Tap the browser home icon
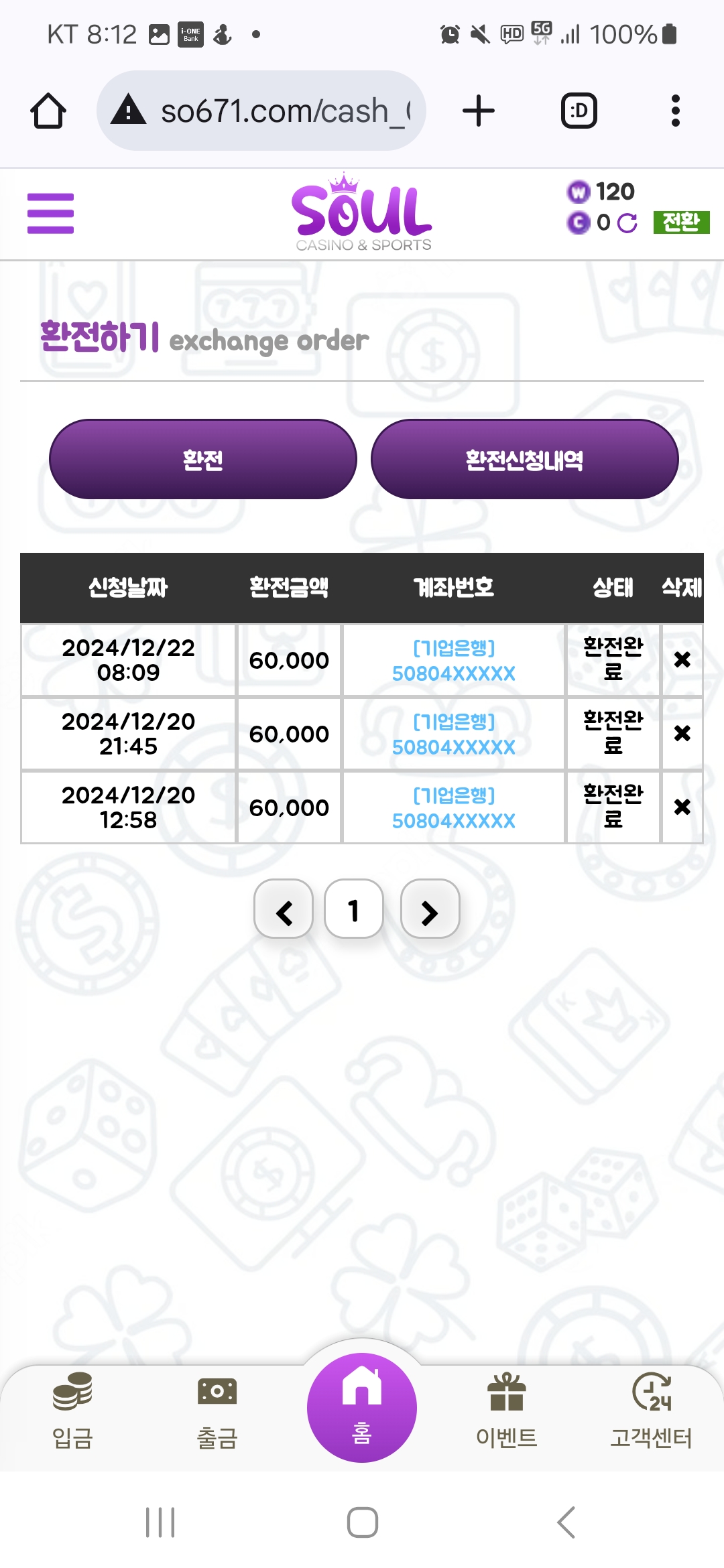Screen dimensions: 724x1568 [48, 111]
